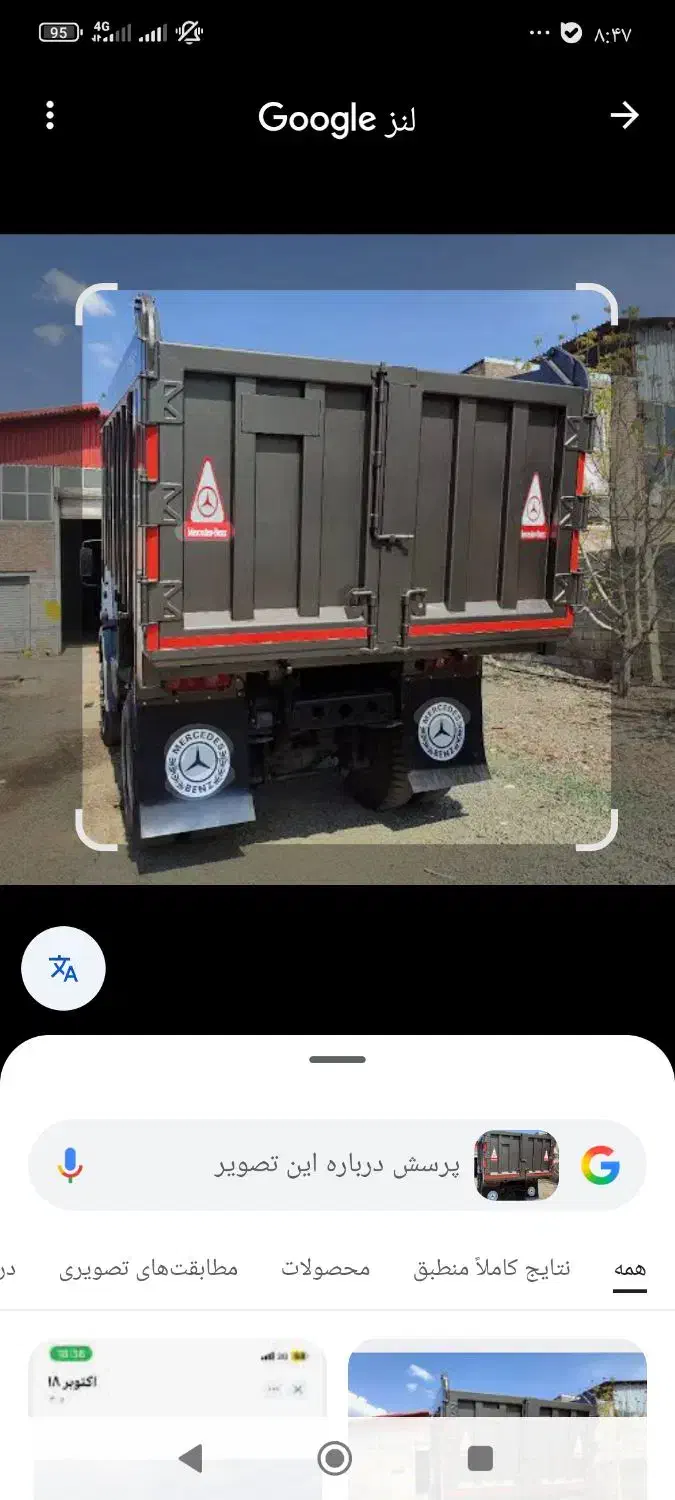
Task: Tap the truck thumbnail in the search box
Action: pyautogui.click(x=516, y=1166)
